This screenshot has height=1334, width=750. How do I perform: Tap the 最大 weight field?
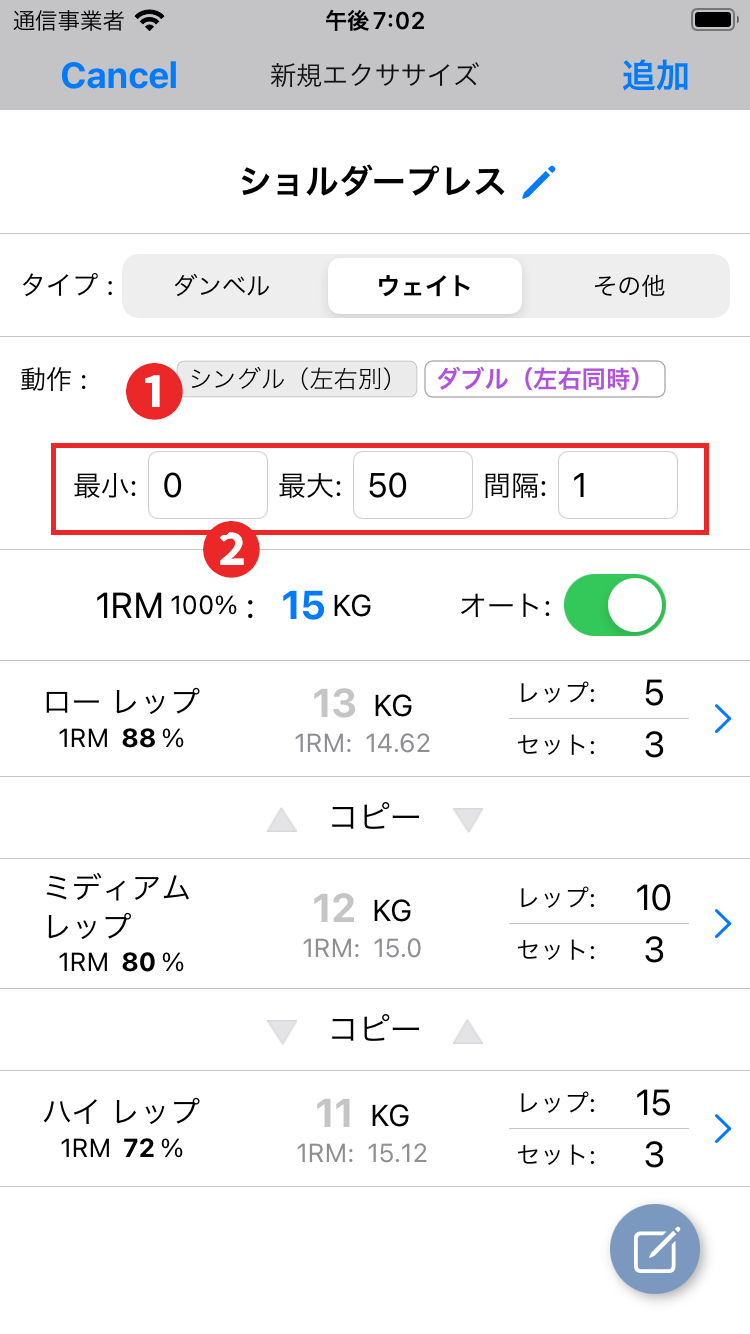412,485
